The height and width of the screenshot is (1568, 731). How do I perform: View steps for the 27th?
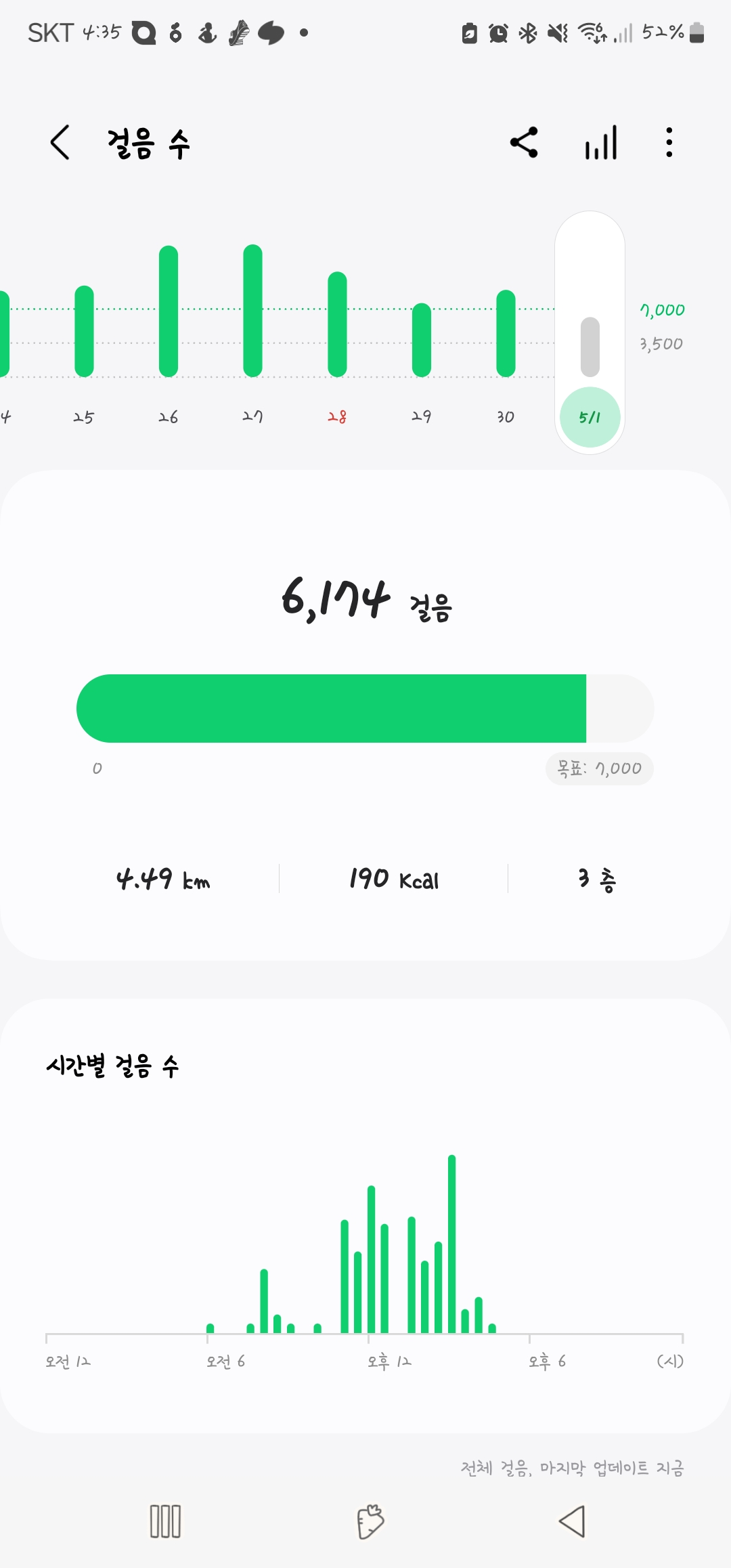coord(252,311)
